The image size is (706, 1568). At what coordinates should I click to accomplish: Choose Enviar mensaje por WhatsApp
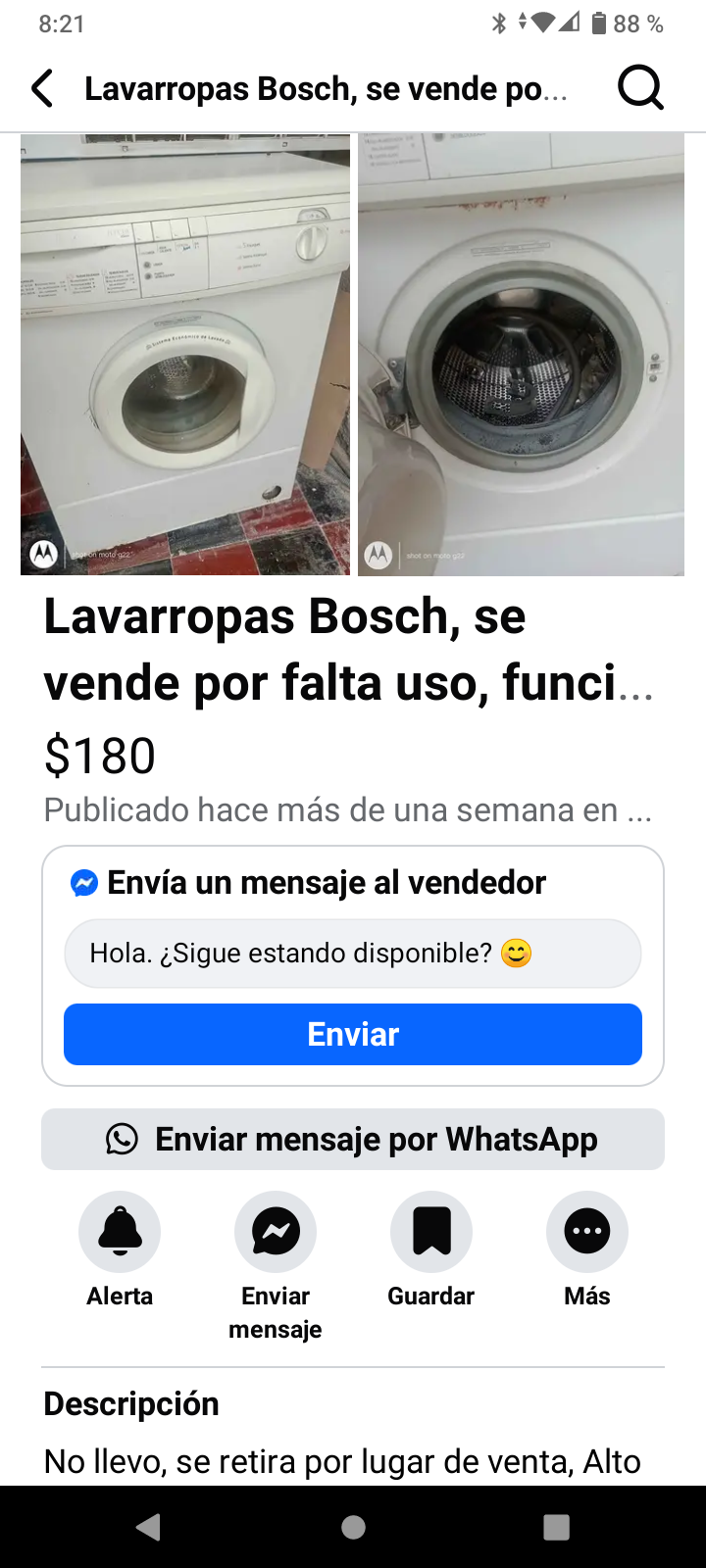[x=352, y=1140]
